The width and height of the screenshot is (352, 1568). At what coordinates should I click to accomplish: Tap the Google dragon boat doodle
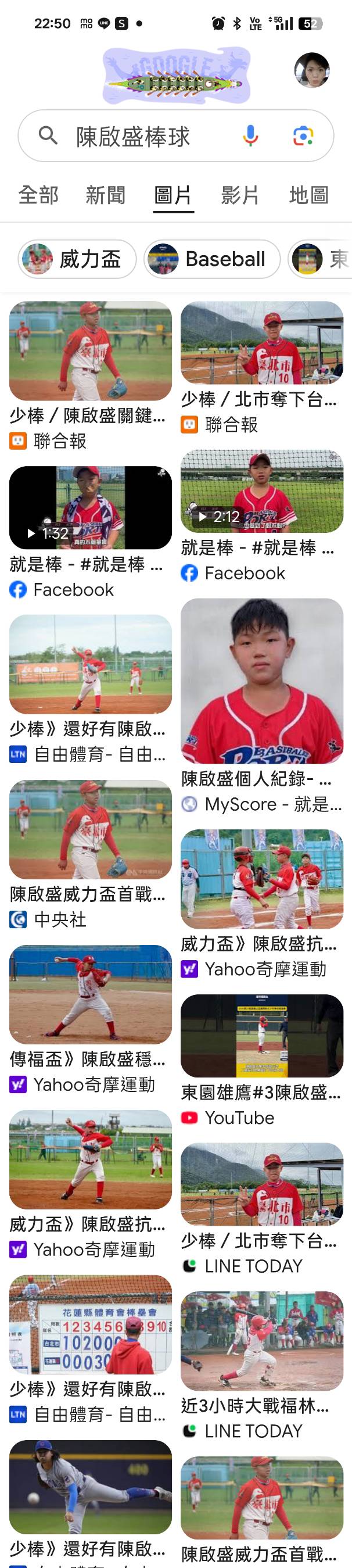click(x=175, y=76)
